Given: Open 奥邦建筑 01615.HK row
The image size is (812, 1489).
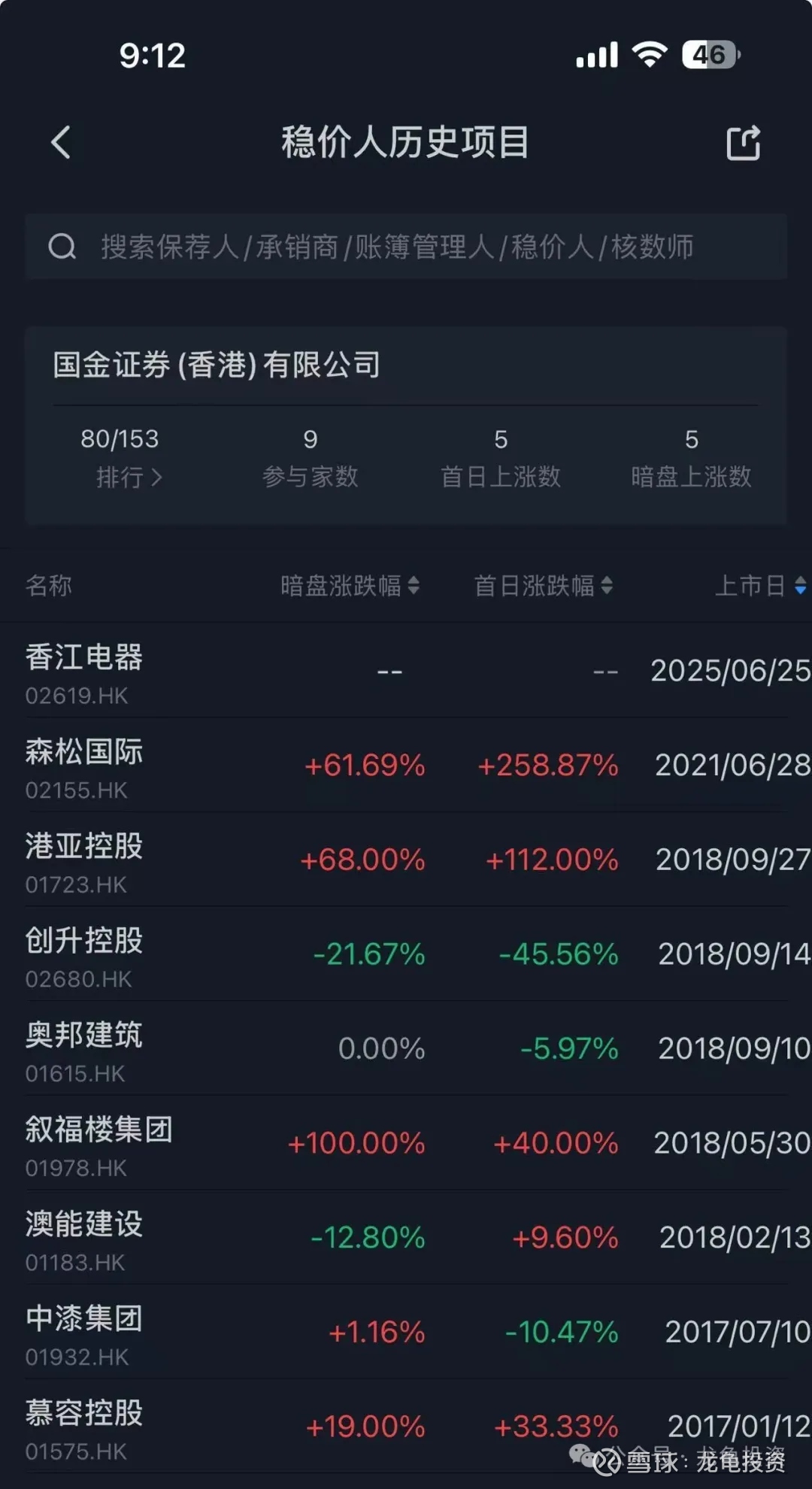Looking at the screenshot, I should click(x=406, y=1048).
